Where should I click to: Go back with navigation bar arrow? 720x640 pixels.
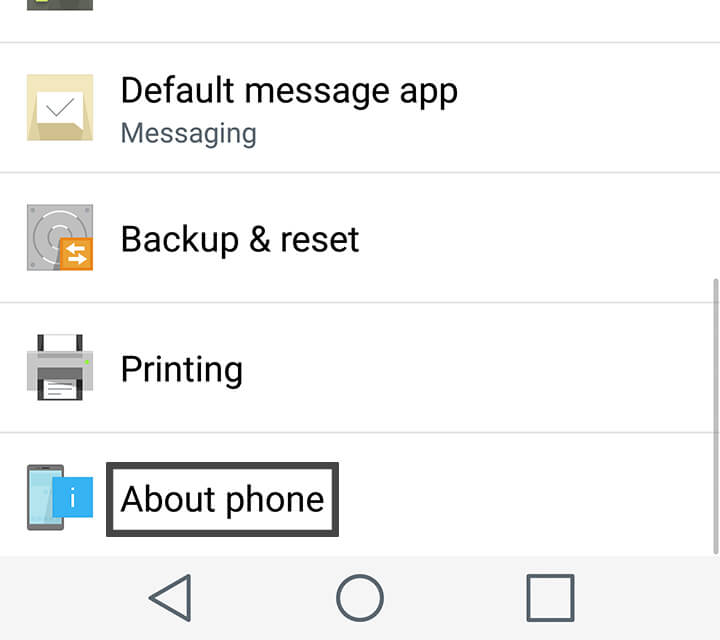(x=170, y=598)
